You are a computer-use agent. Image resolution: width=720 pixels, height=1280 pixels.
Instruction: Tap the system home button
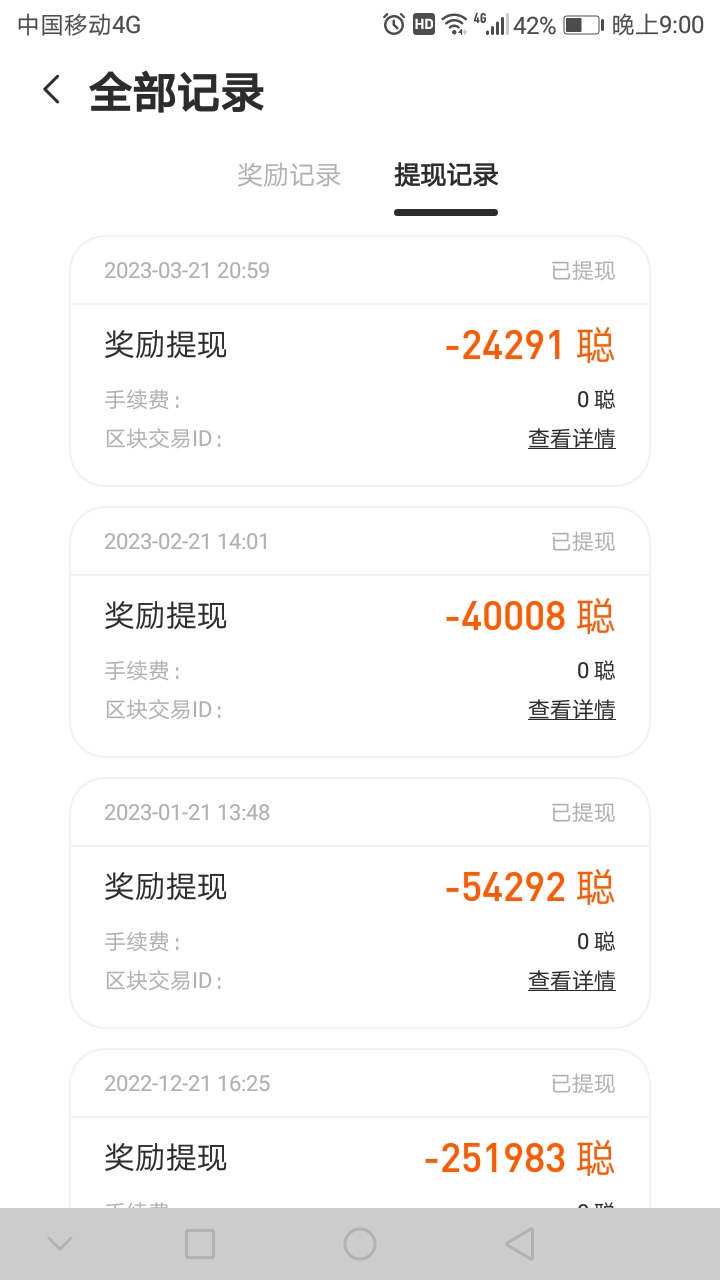360,1244
